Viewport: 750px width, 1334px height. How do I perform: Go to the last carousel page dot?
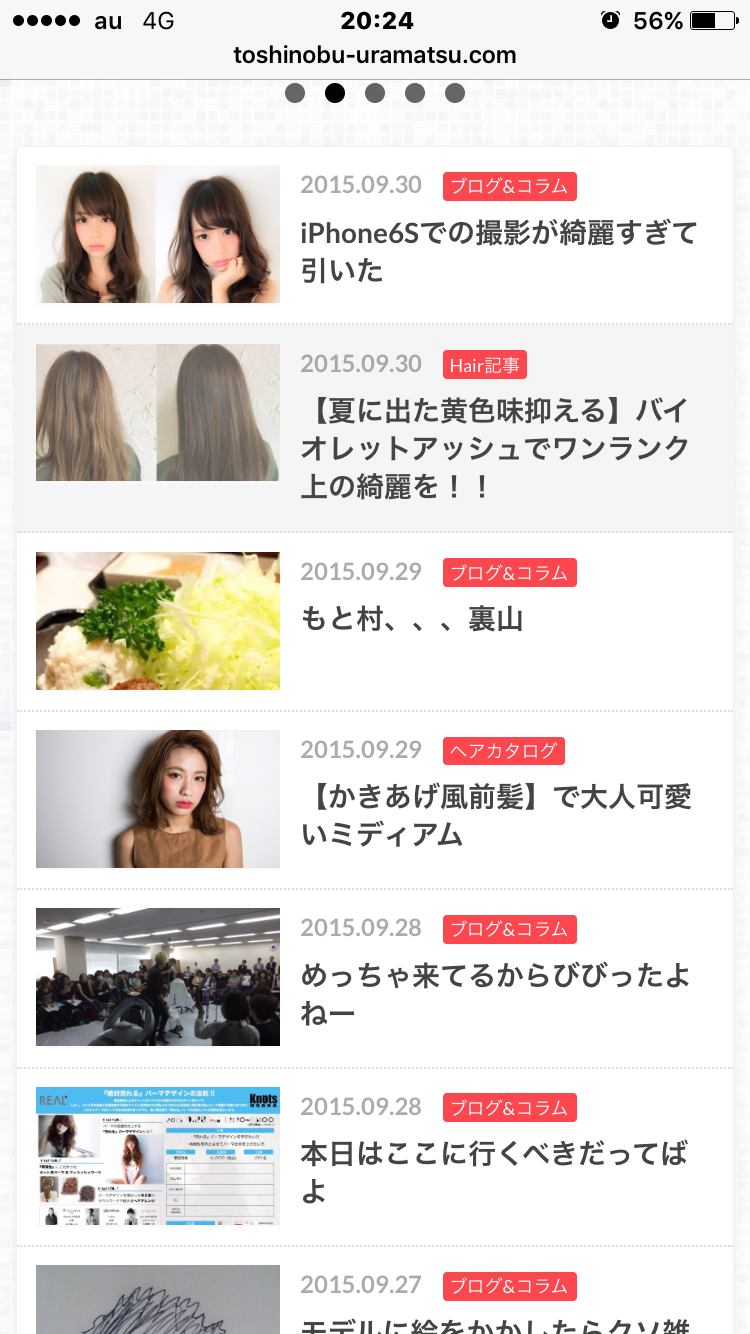[455, 93]
